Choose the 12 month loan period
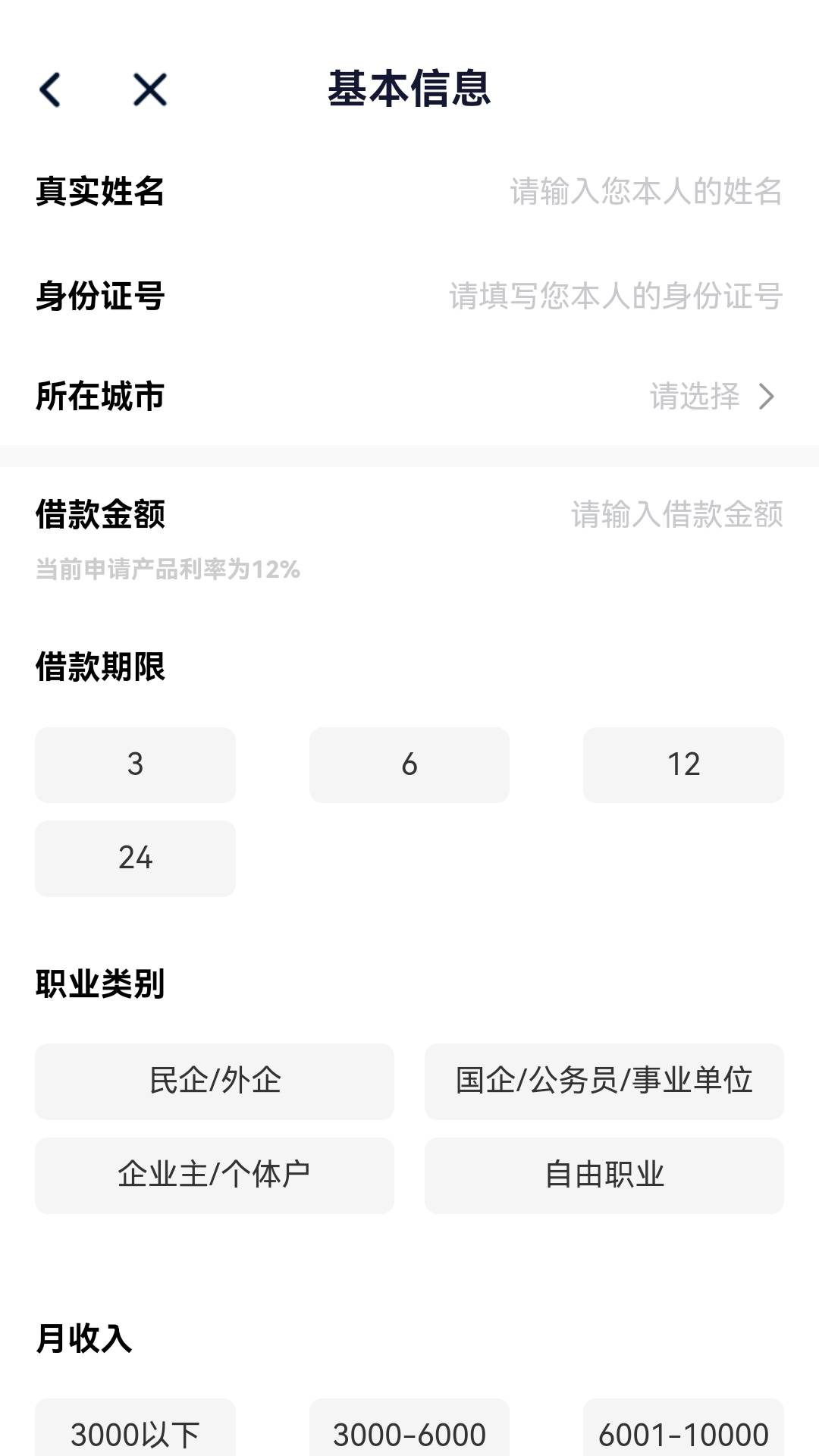 [x=683, y=765]
